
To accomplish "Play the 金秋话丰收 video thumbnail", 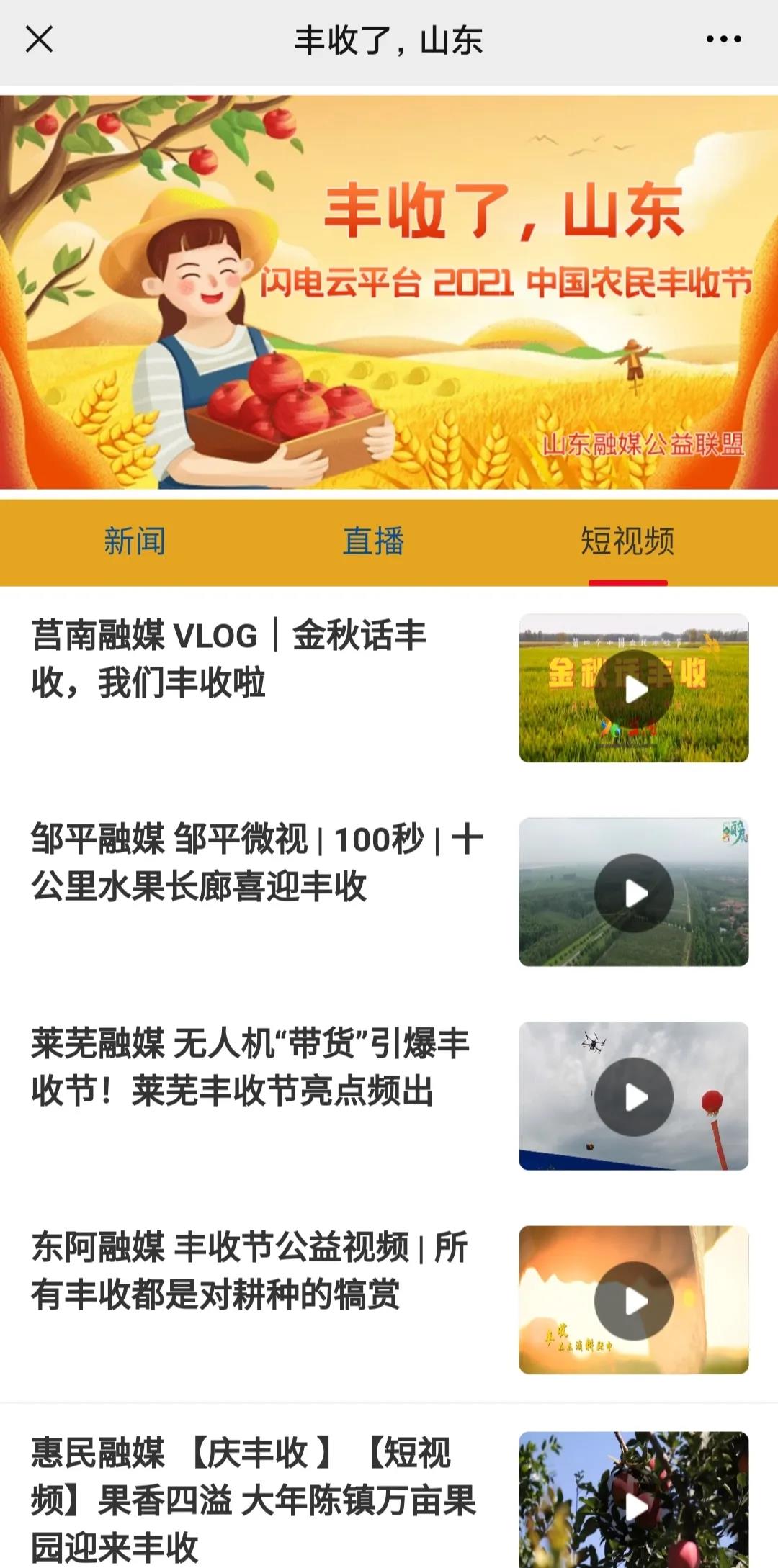I will 634,689.
